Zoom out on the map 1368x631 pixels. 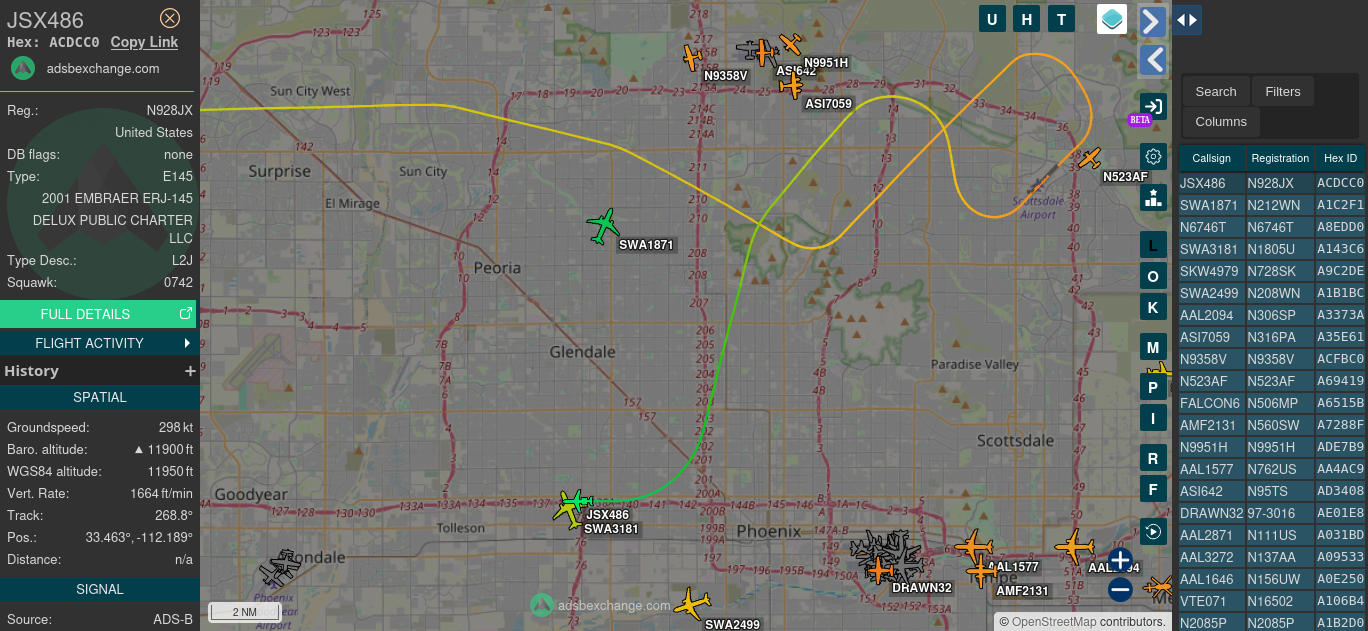(1120, 590)
